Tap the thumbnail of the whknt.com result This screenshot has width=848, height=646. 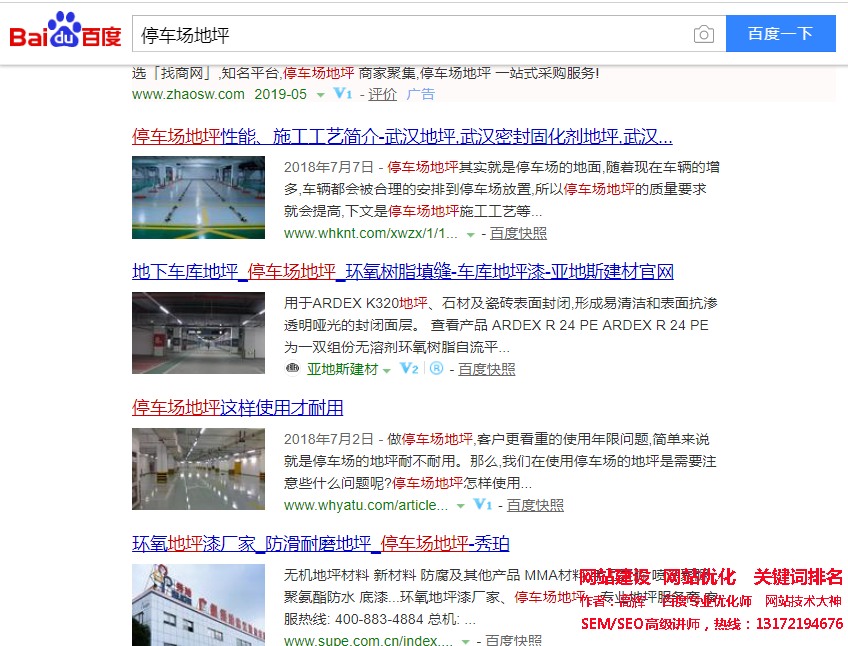click(x=198, y=197)
